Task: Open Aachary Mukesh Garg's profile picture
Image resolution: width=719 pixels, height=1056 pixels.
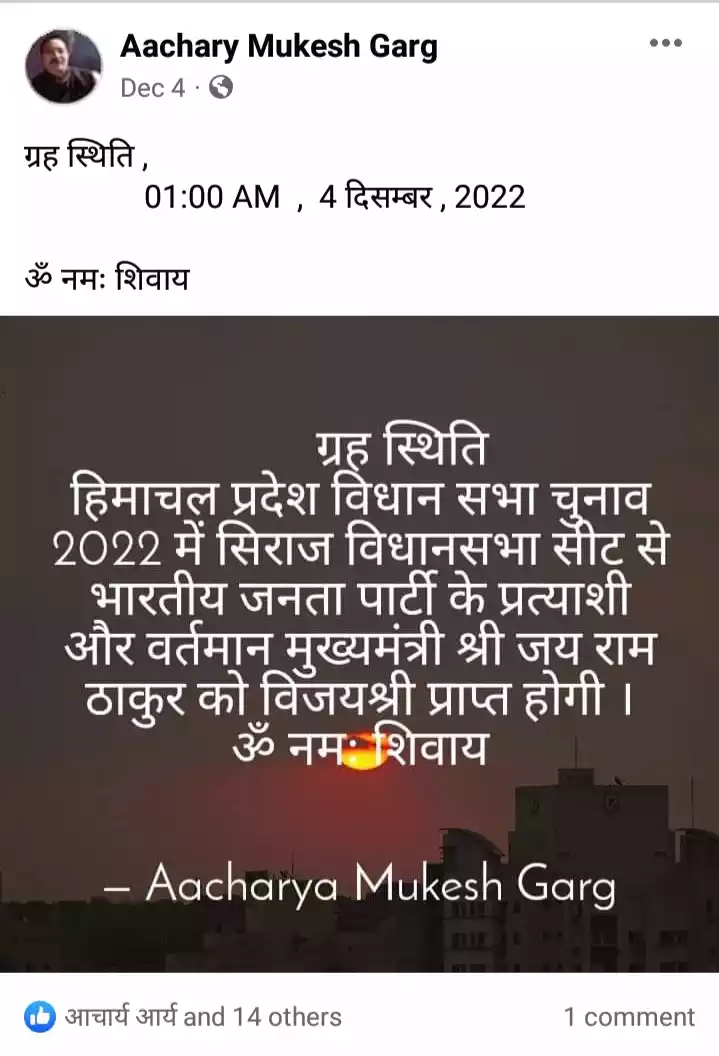Action: (x=64, y=66)
